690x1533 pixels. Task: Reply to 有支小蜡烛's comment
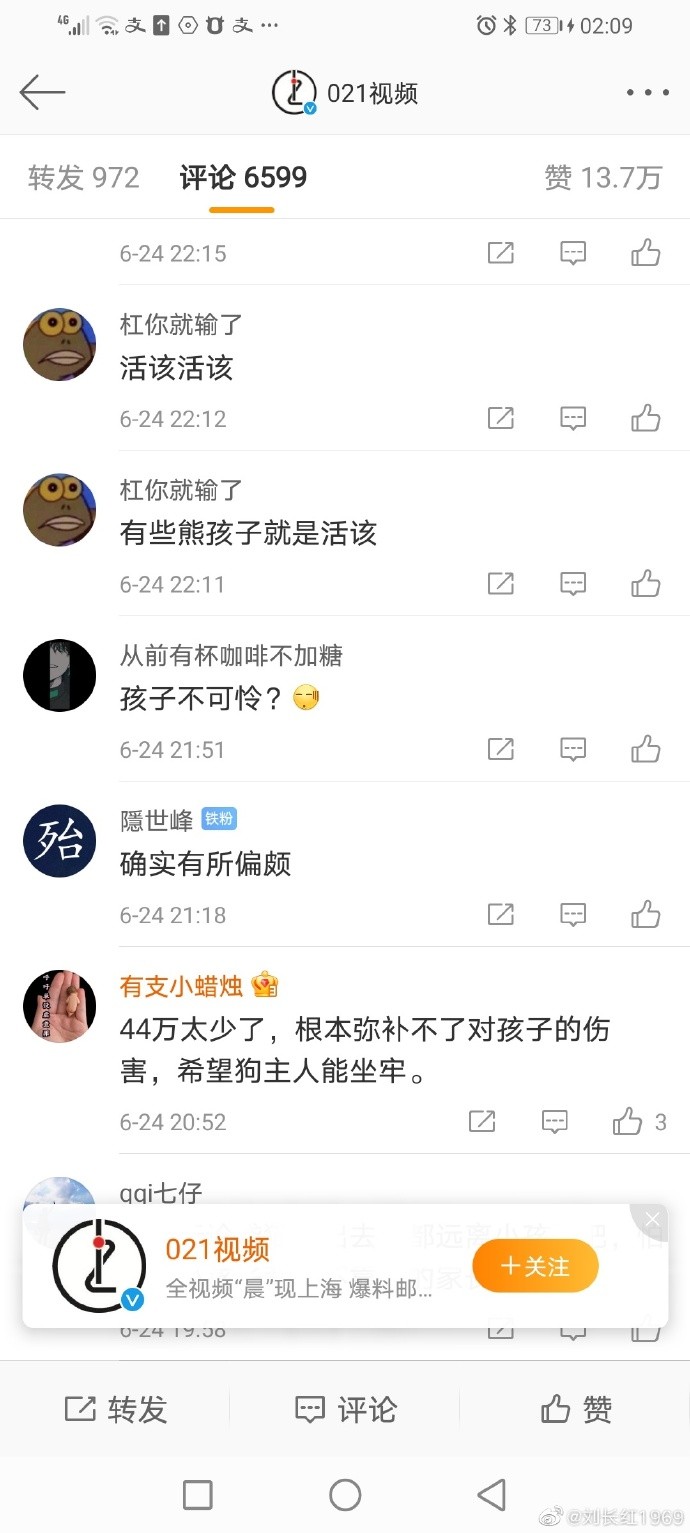tap(555, 1121)
